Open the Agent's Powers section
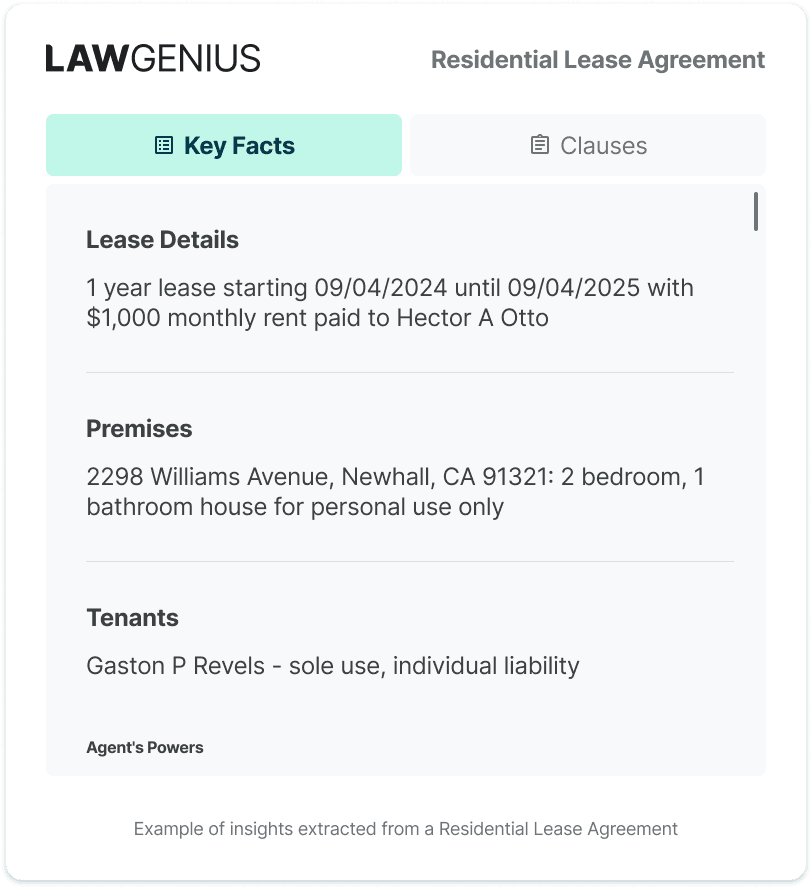Image resolution: width=812 pixels, height=888 pixels. click(144, 747)
